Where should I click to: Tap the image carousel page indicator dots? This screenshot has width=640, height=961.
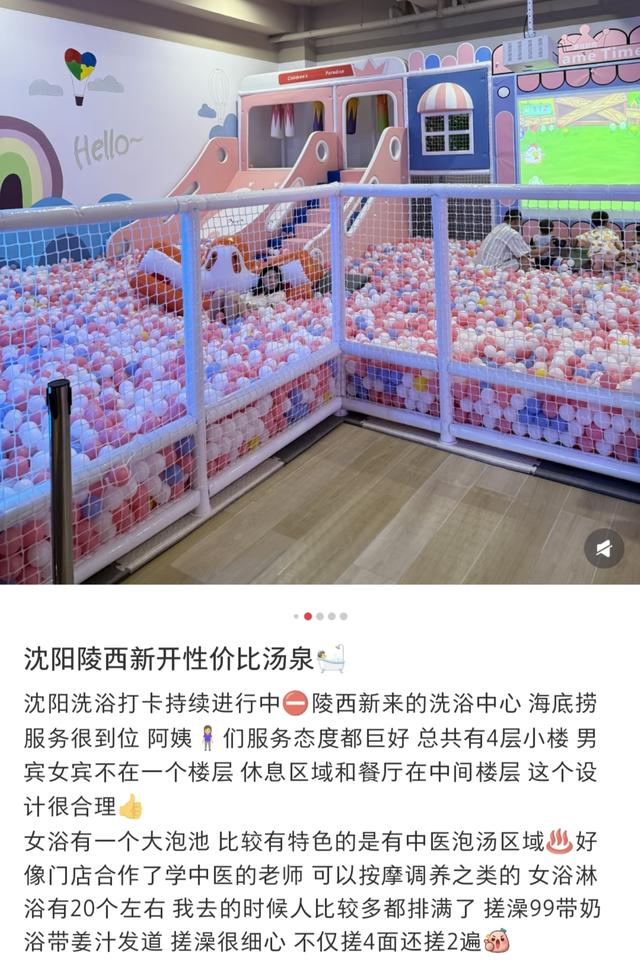(320, 616)
